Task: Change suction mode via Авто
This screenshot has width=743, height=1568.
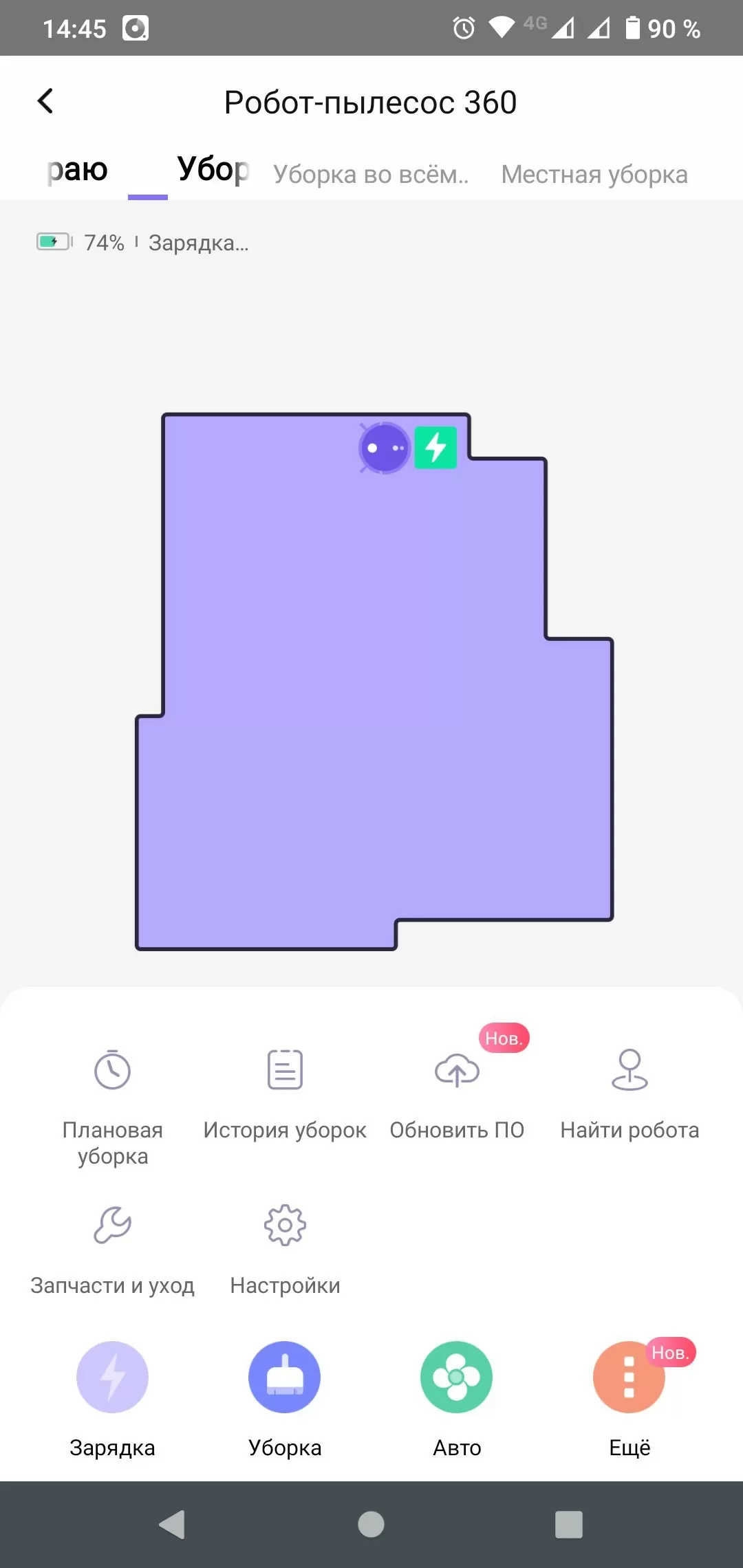Action: pyautogui.click(x=457, y=1396)
